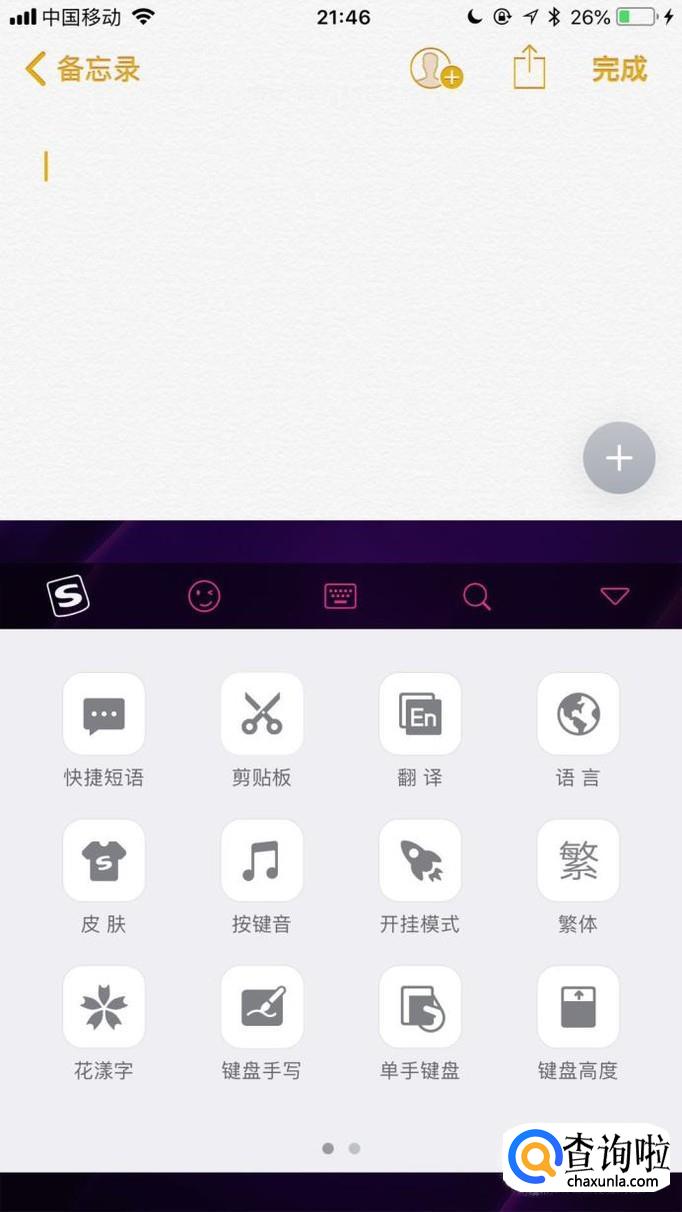The height and width of the screenshot is (1212, 682).
Task: Enable 开挂模式 rocket mode
Action: [420, 860]
